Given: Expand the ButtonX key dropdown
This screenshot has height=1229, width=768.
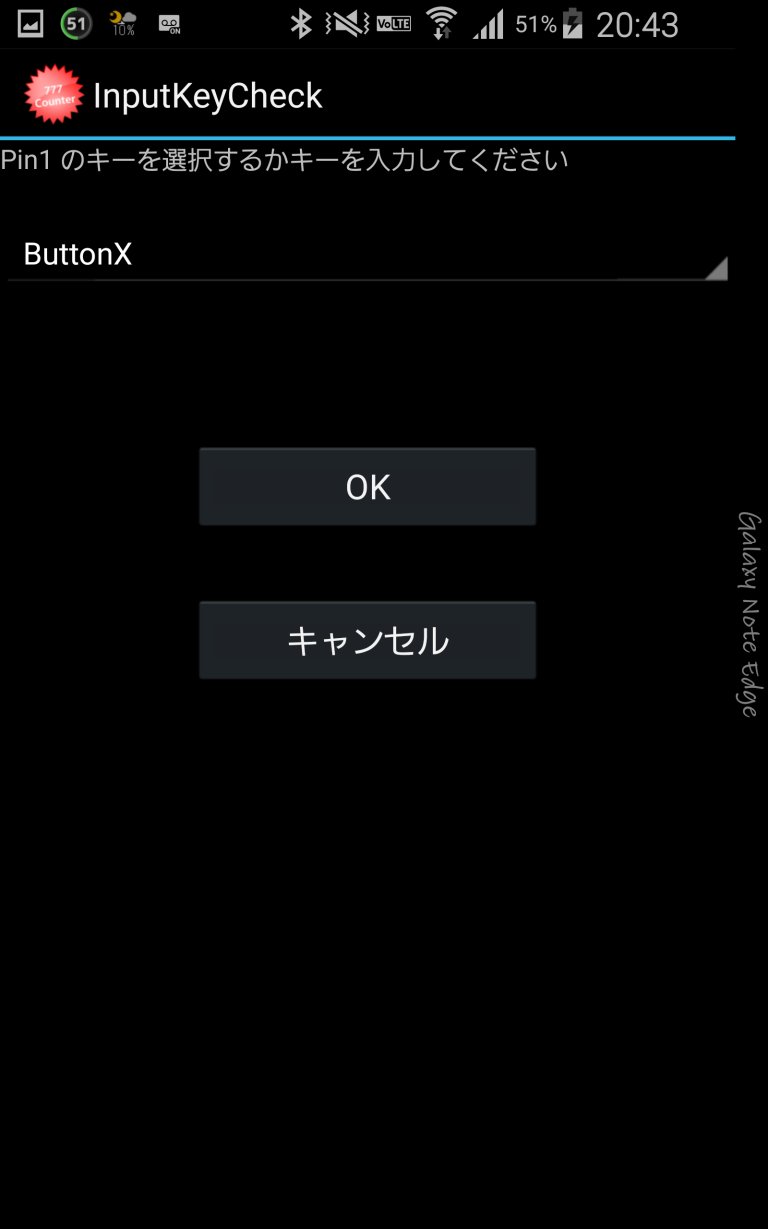Looking at the screenshot, I should click(x=367, y=255).
